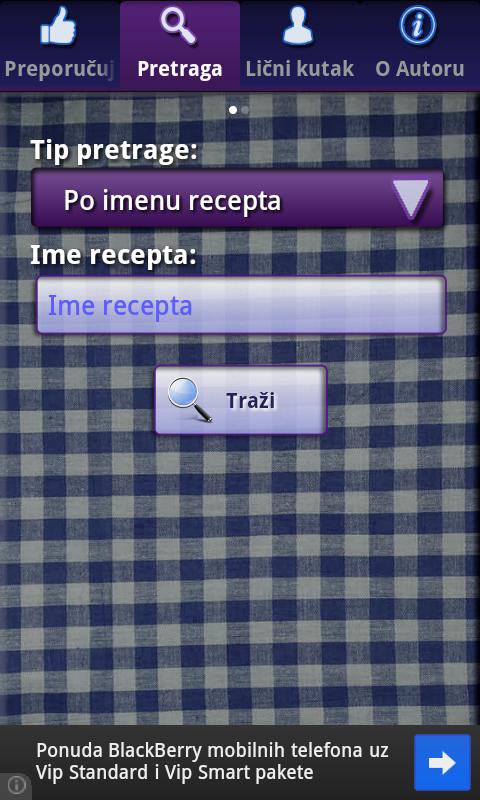
Task: Select the Pretraga tab
Action: (x=180, y=45)
